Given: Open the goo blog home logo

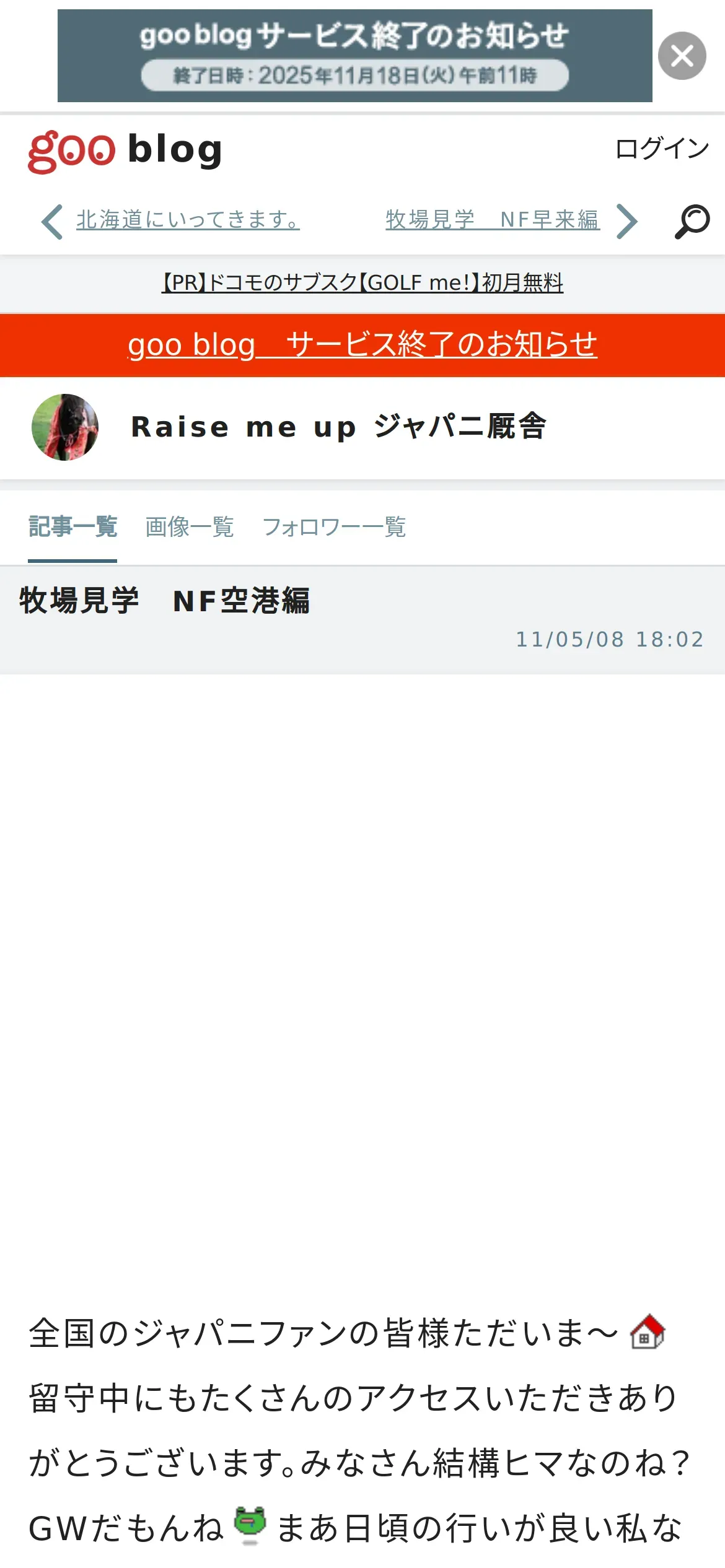Looking at the screenshot, I should tap(125, 150).
